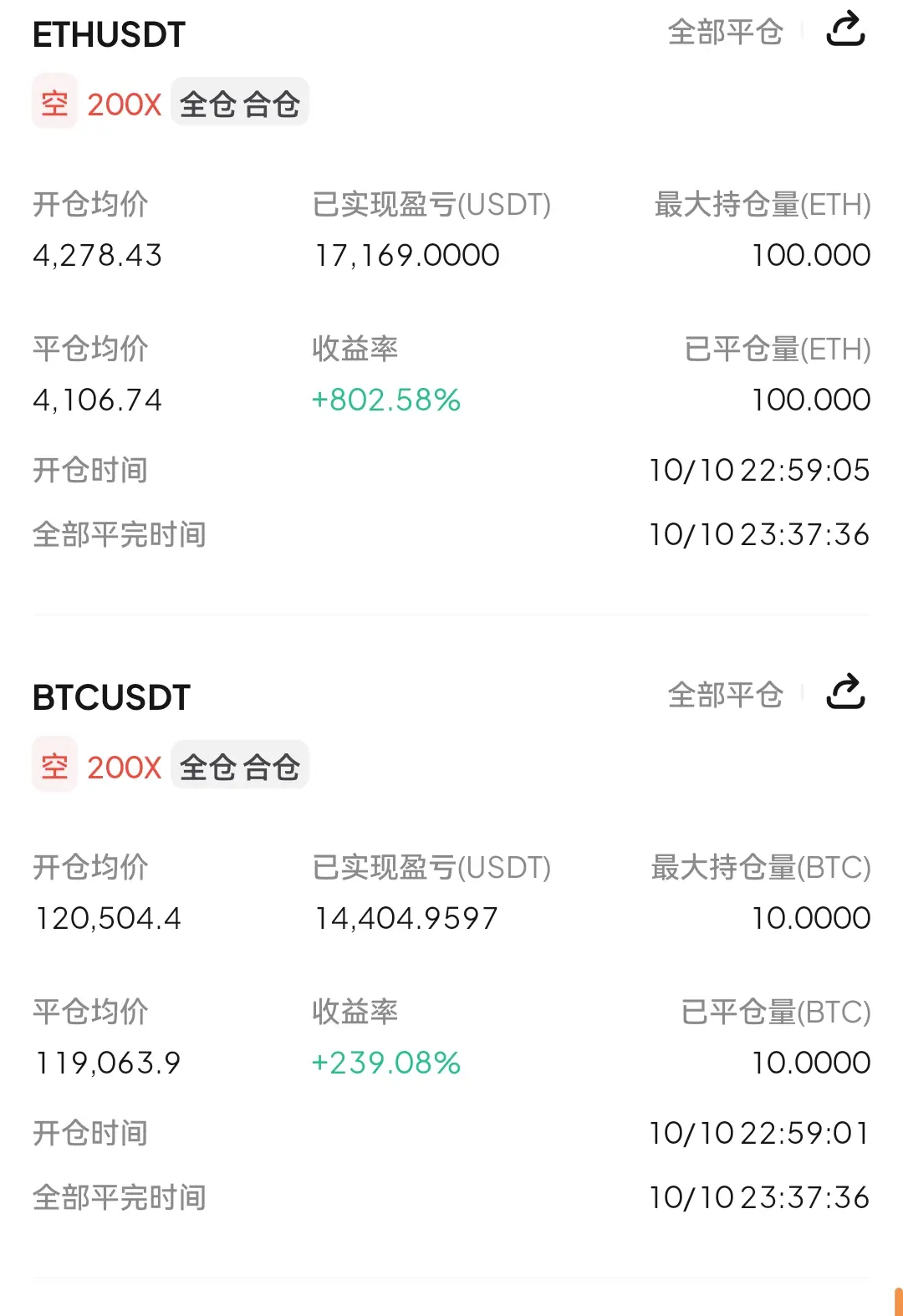Share the ETHUSDT closed position
The width and height of the screenshot is (903, 1316).
pyautogui.click(x=845, y=29)
